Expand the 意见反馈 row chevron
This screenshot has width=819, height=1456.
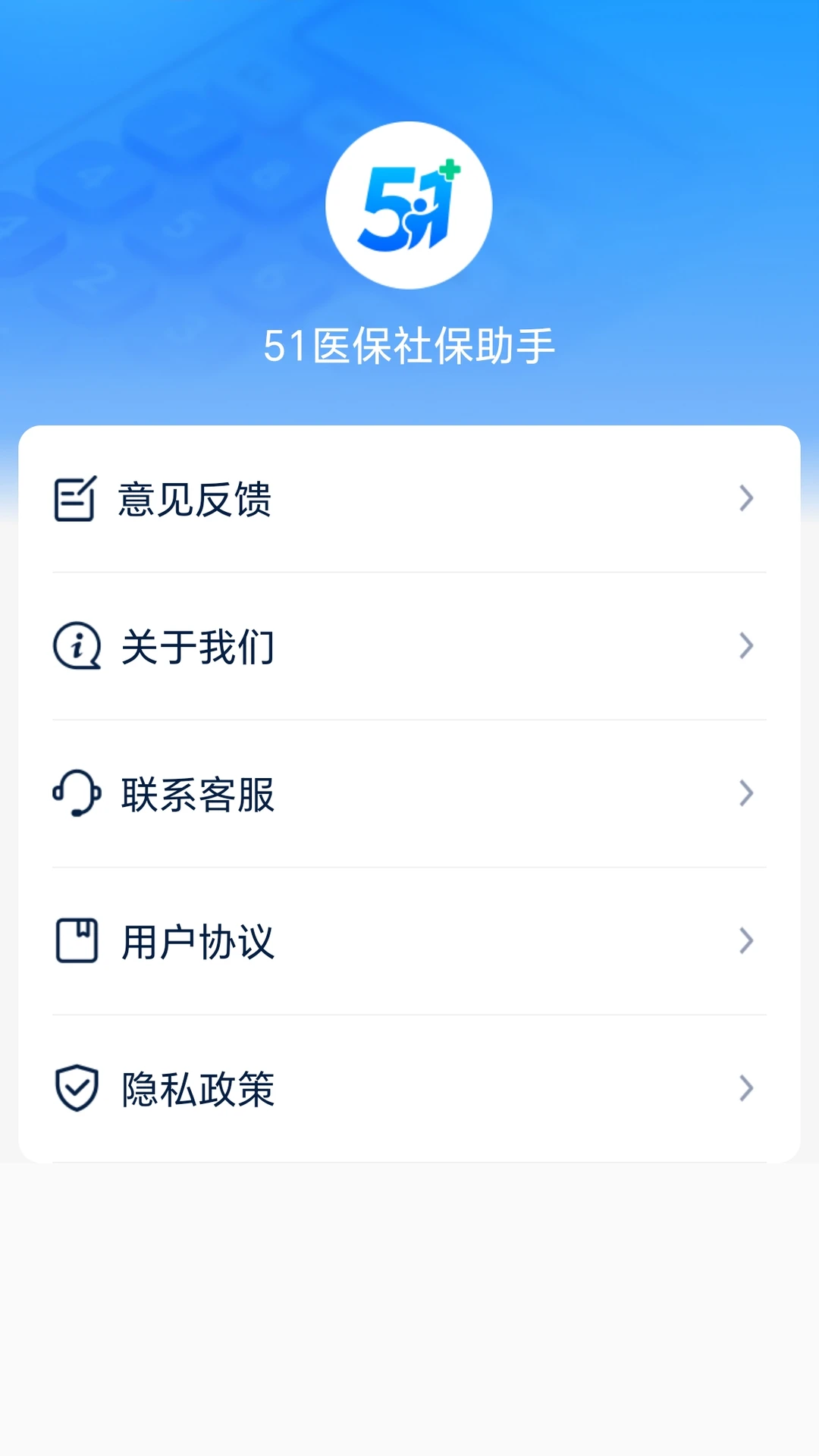(747, 498)
